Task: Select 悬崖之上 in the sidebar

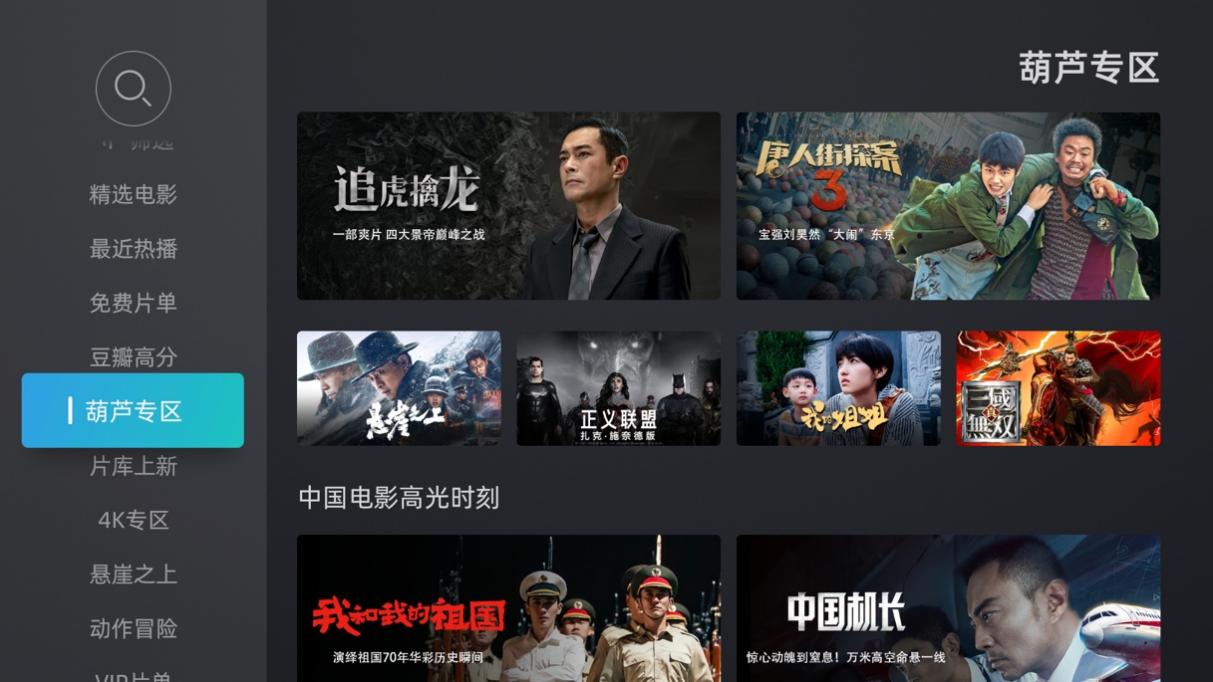Action: coord(133,574)
